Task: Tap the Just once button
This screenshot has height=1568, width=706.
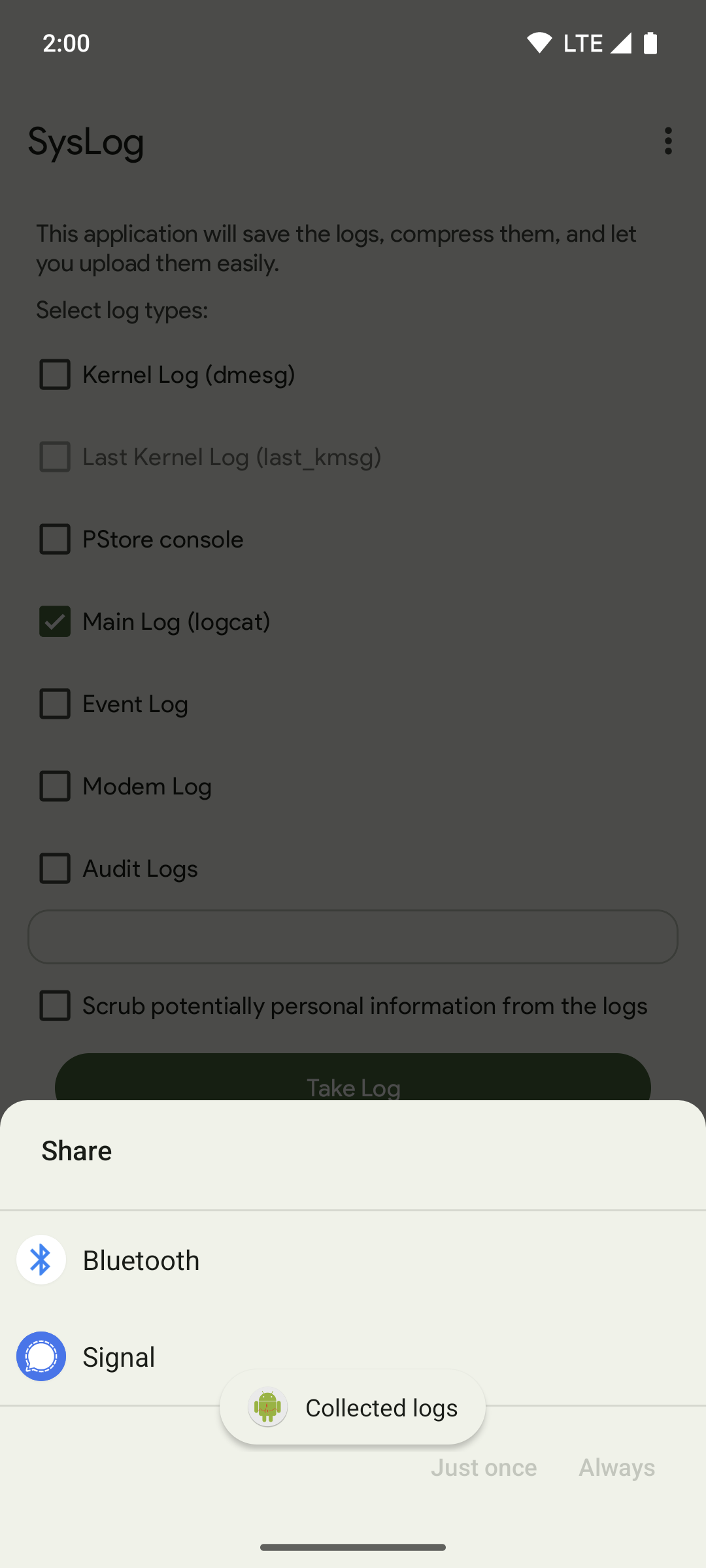Action: click(x=484, y=1467)
